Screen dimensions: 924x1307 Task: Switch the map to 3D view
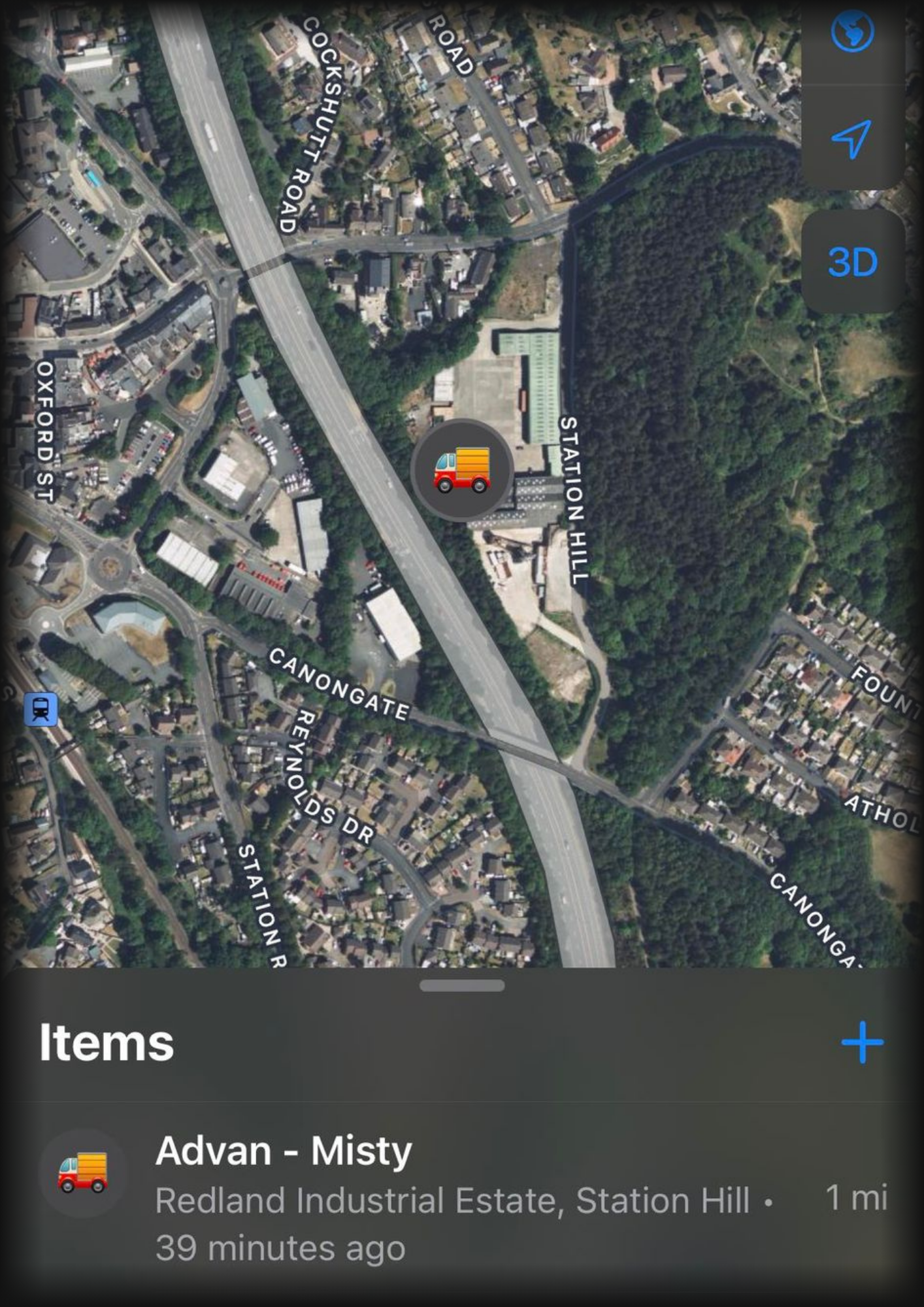point(852,263)
